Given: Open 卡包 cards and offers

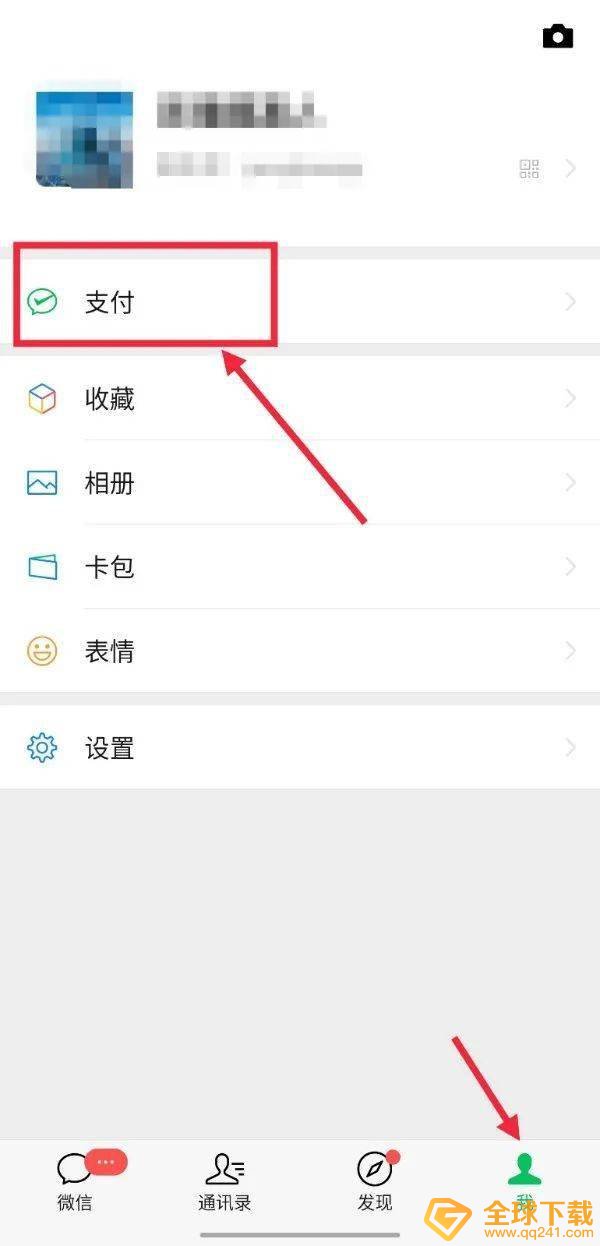Looking at the screenshot, I should [300, 567].
